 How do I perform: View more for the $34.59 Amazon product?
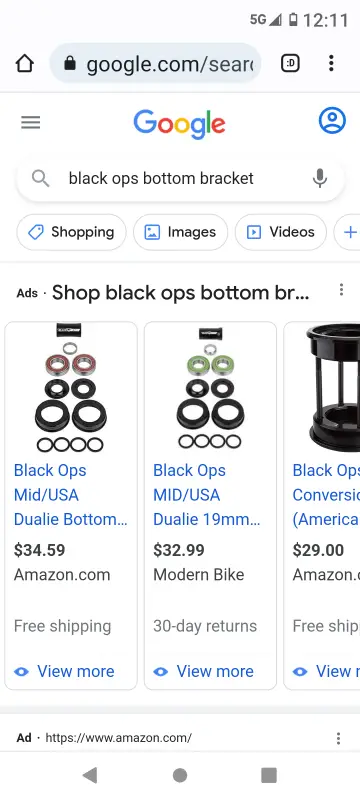64,671
